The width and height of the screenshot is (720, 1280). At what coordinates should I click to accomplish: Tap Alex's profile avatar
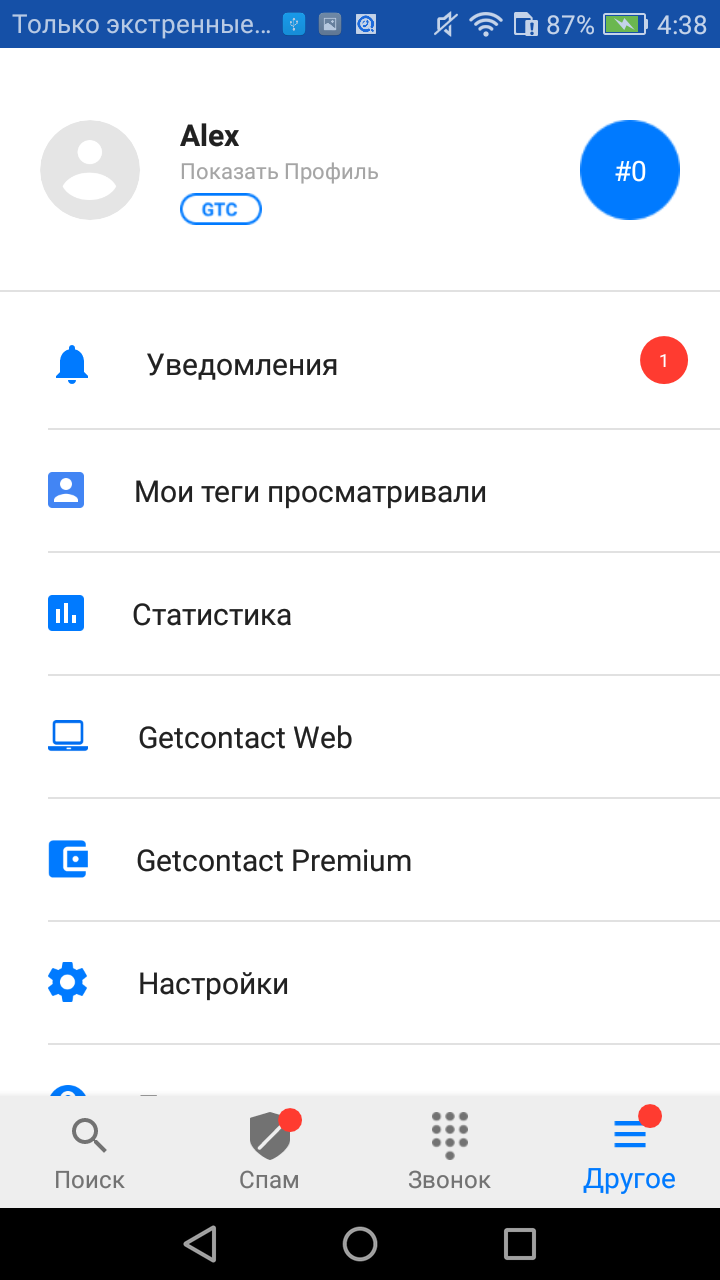click(x=90, y=171)
